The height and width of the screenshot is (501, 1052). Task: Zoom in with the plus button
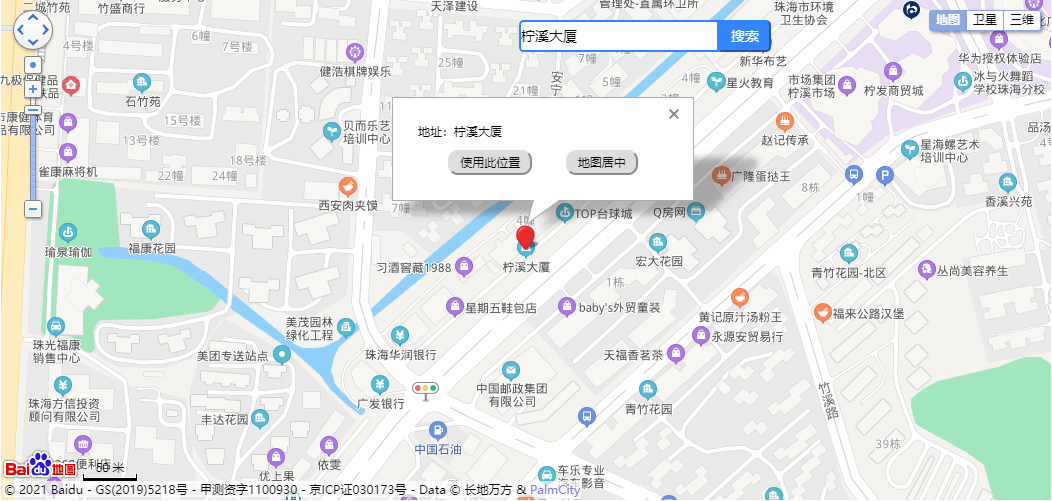[33, 89]
